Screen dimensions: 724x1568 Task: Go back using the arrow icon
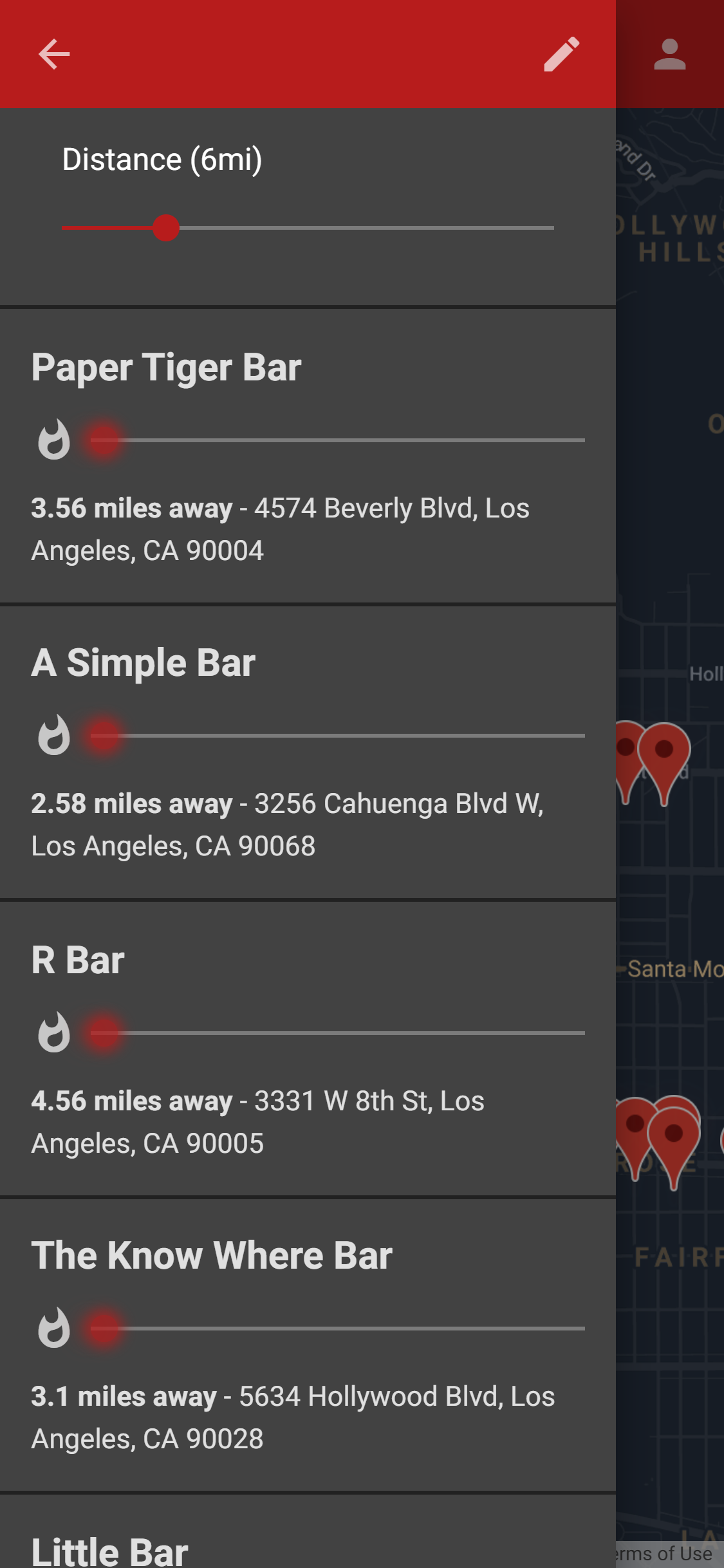[x=54, y=54]
